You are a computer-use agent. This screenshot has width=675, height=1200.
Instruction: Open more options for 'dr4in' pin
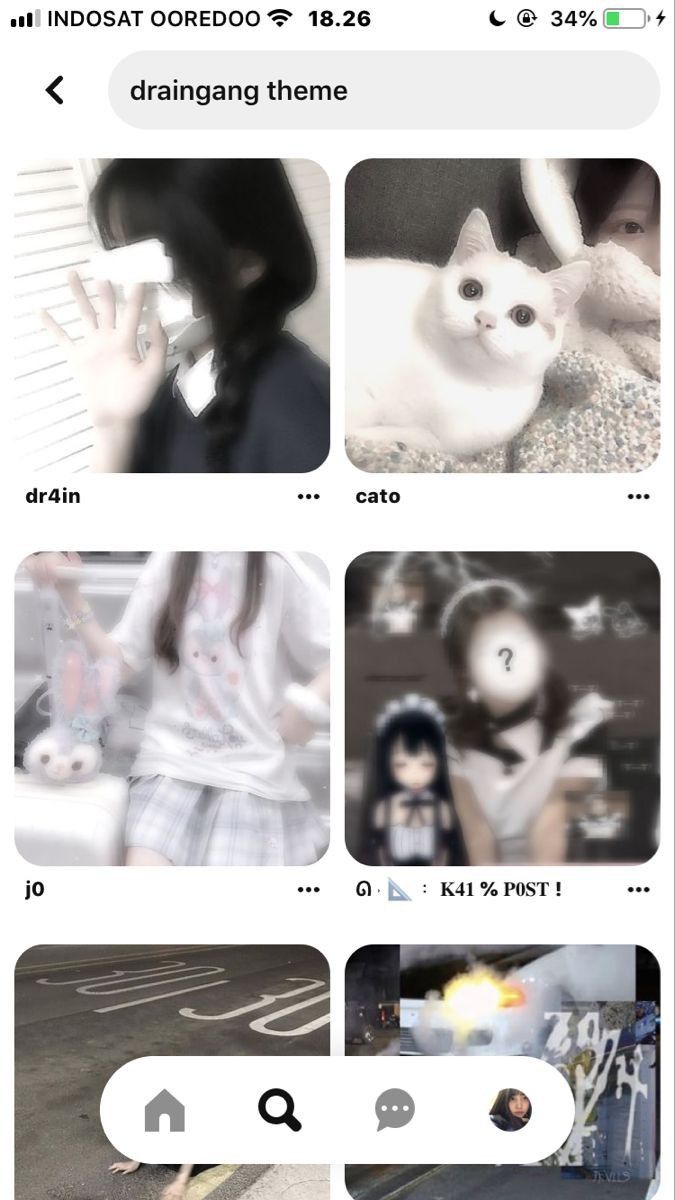pyautogui.click(x=308, y=496)
